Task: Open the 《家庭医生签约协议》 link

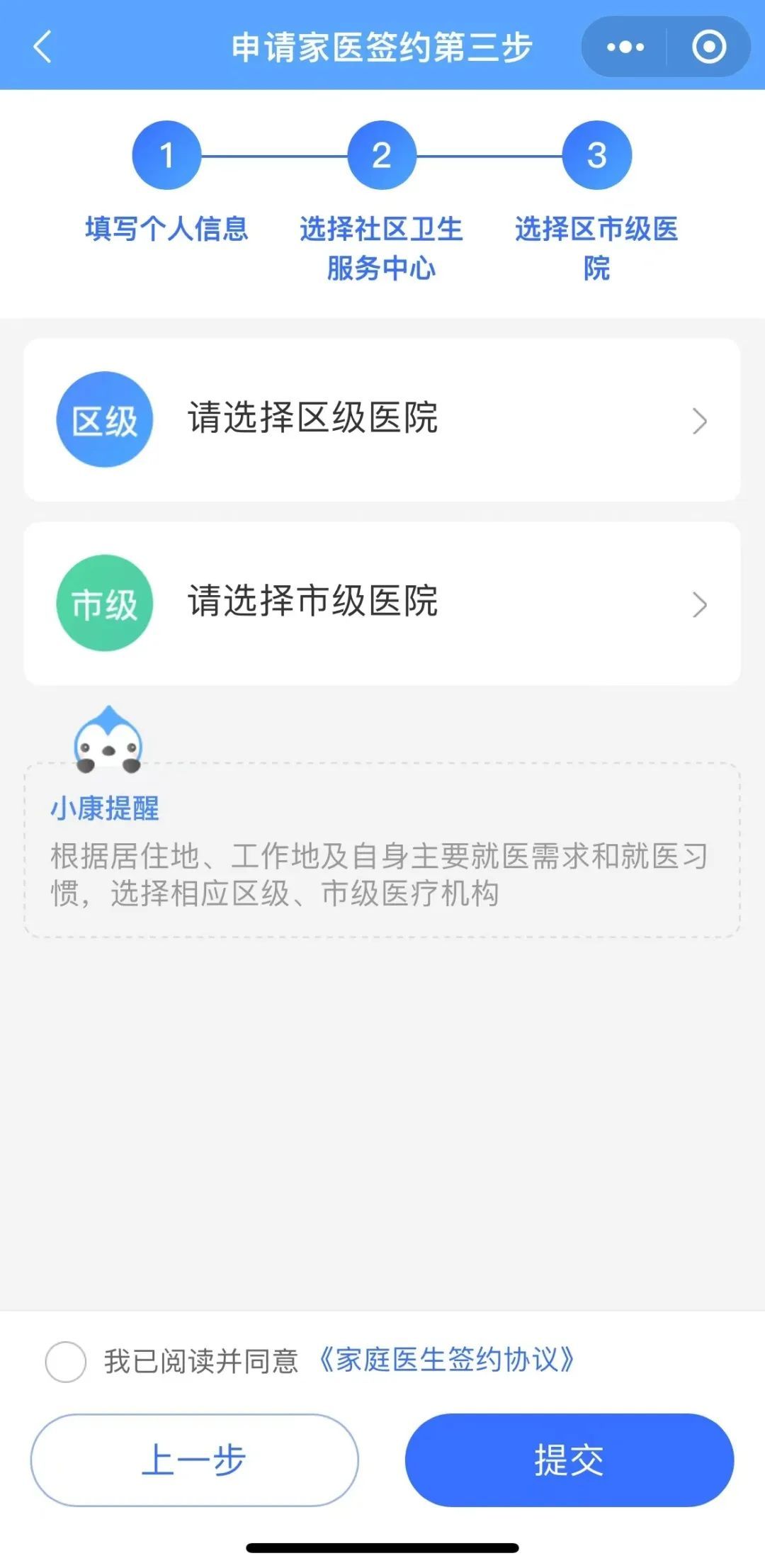Action: point(446,1360)
